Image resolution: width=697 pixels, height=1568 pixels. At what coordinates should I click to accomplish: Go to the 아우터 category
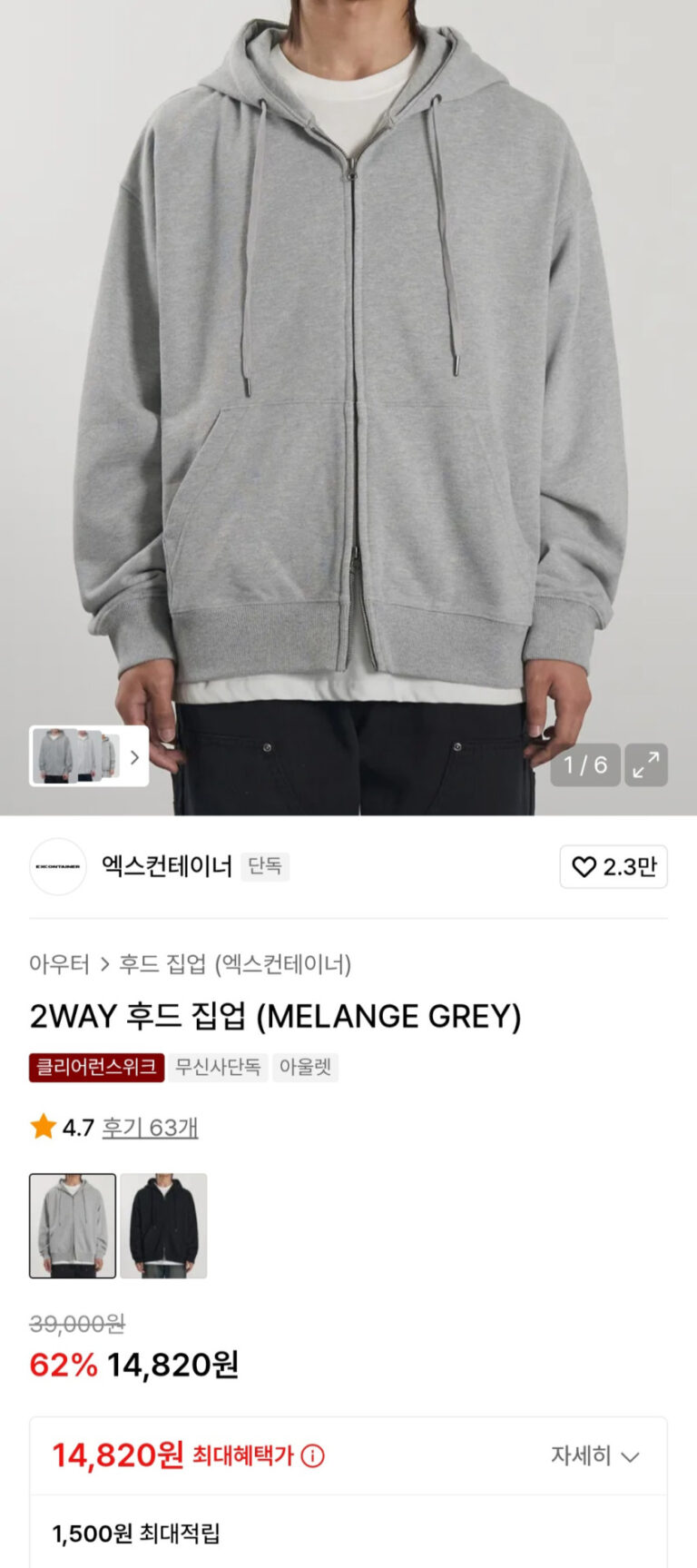tap(59, 963)
